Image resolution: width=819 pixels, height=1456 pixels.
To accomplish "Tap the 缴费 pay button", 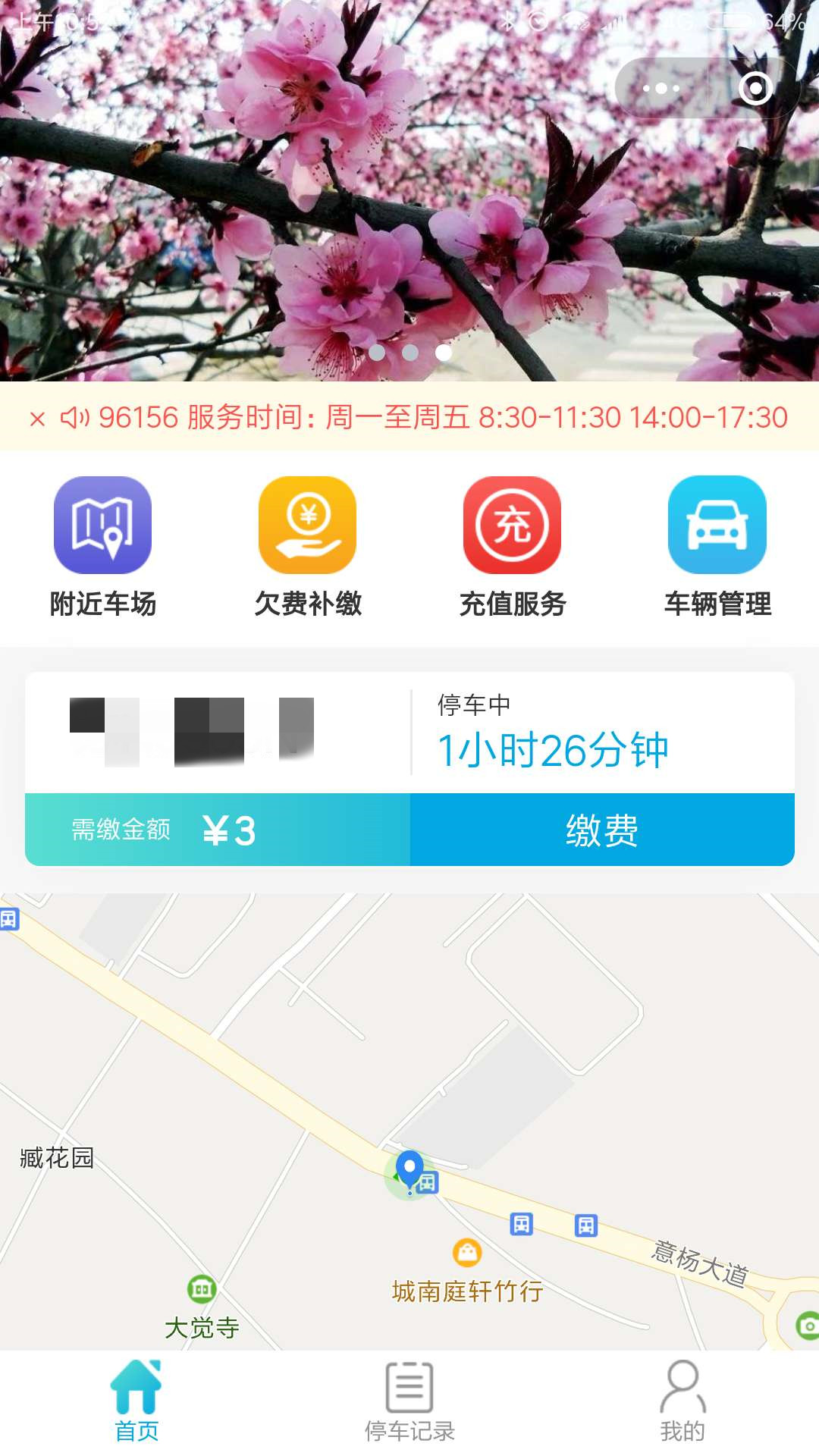I will pos(602,830).
